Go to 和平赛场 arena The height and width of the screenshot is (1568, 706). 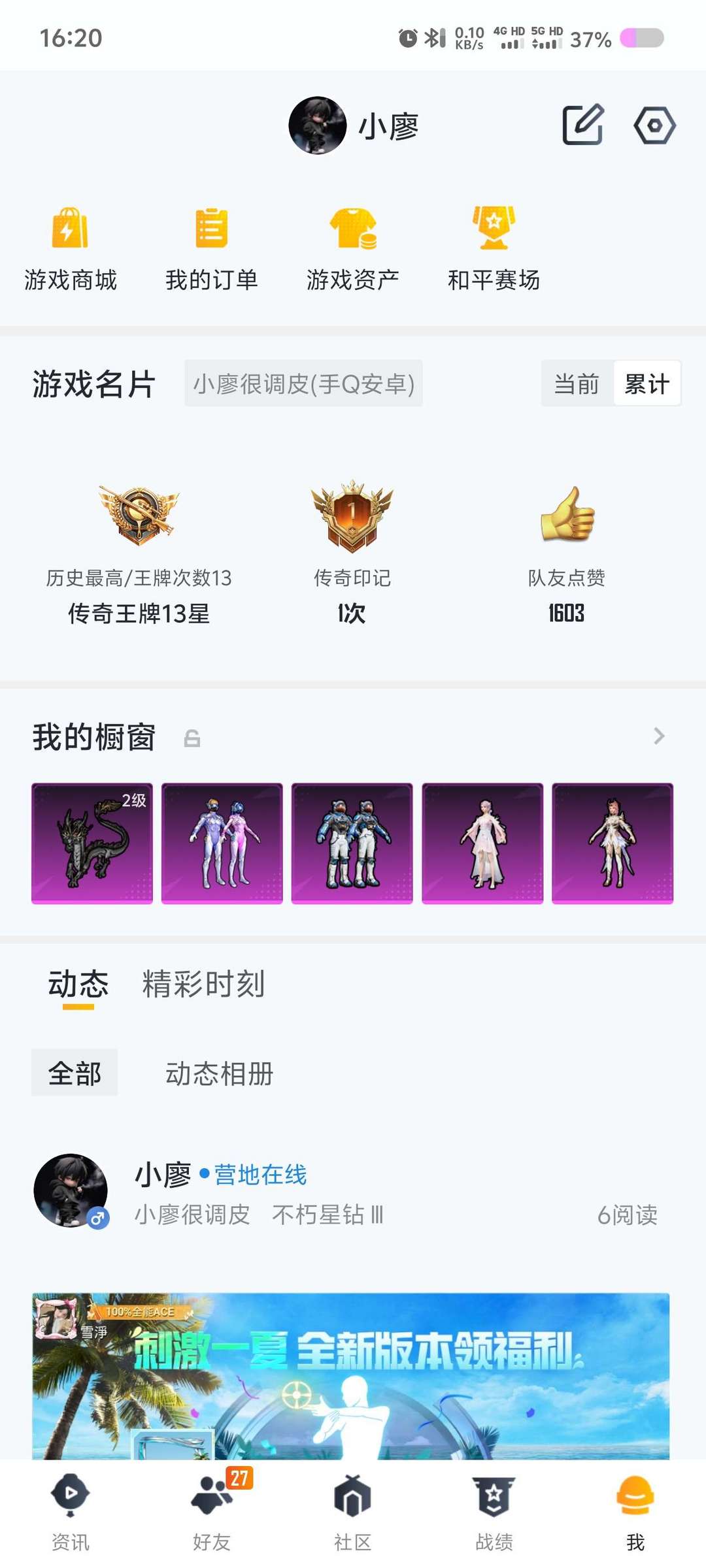click(x=494, y=248)
